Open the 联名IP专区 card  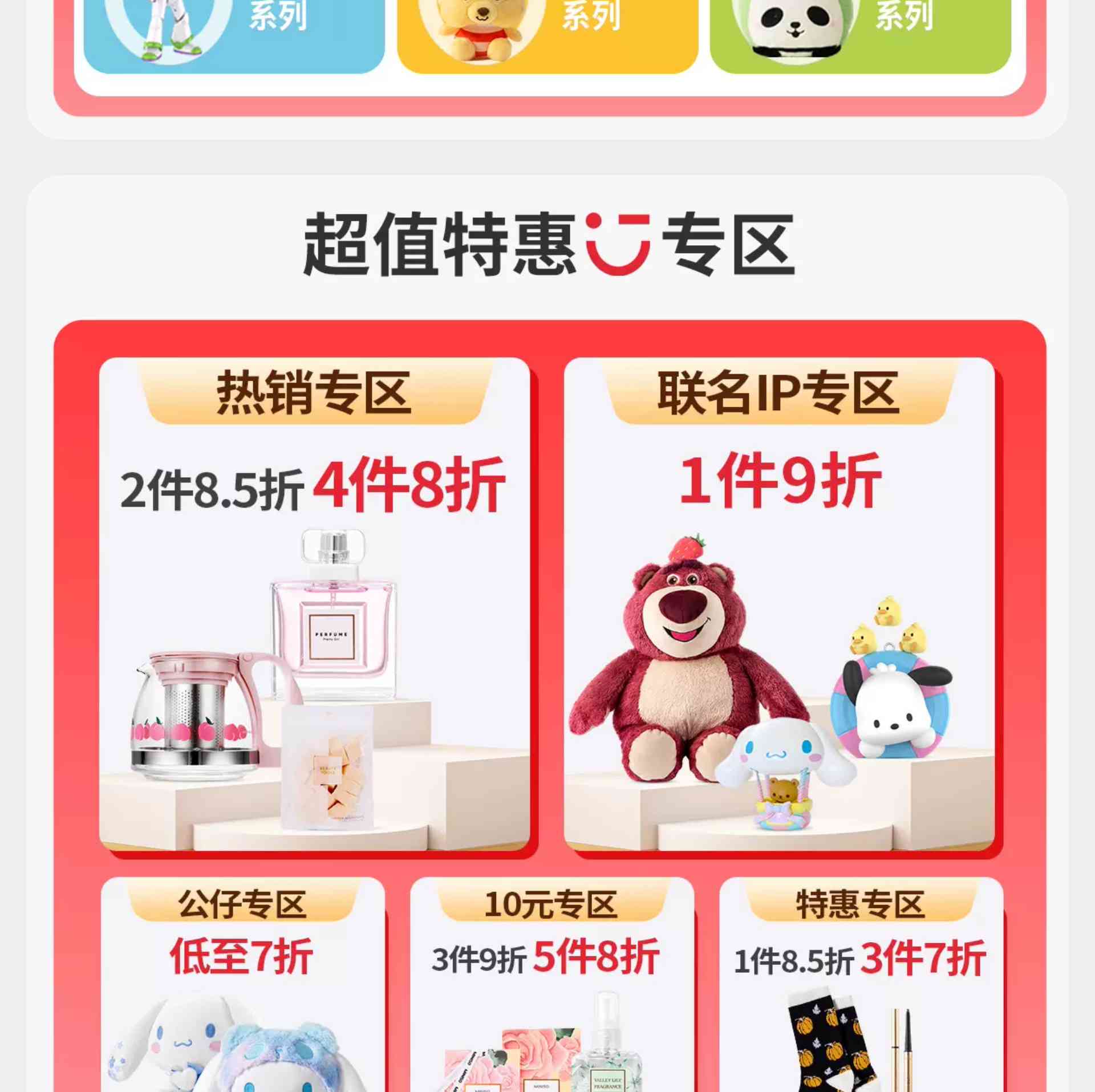tap(779, 604)
